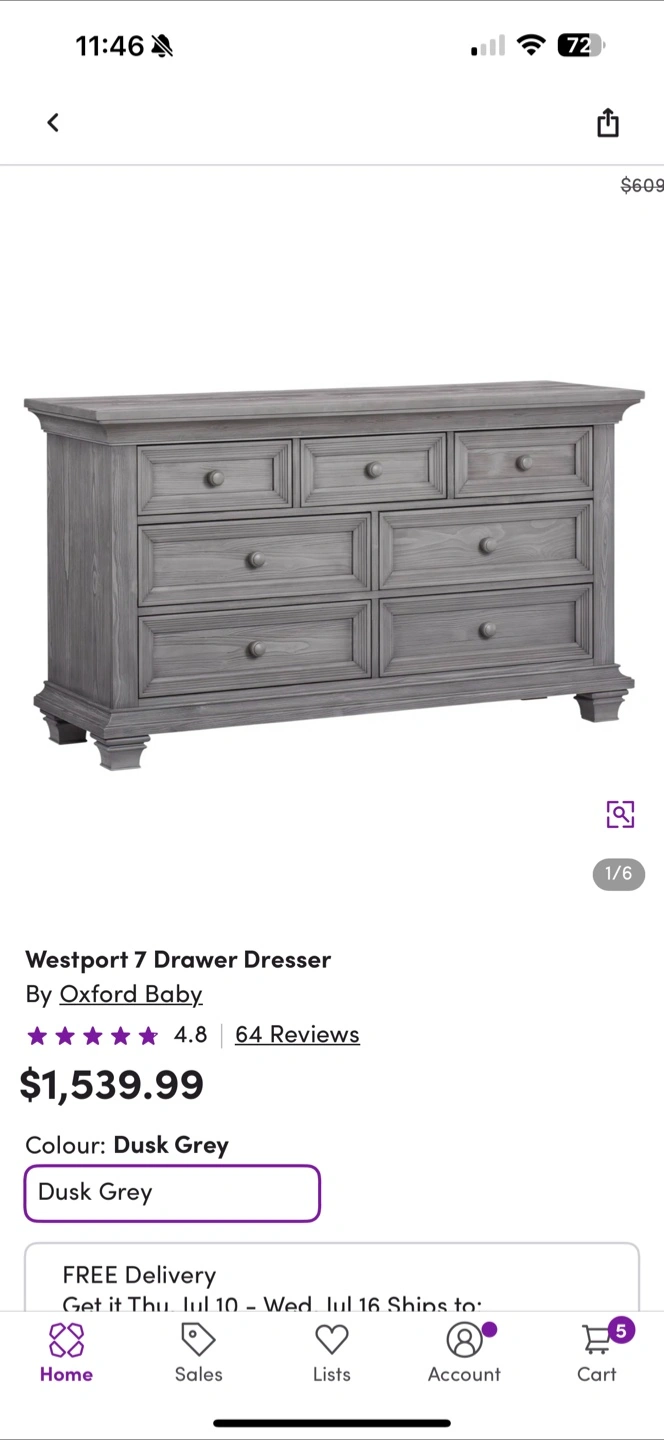Switch to the Sales tab

198,1353
